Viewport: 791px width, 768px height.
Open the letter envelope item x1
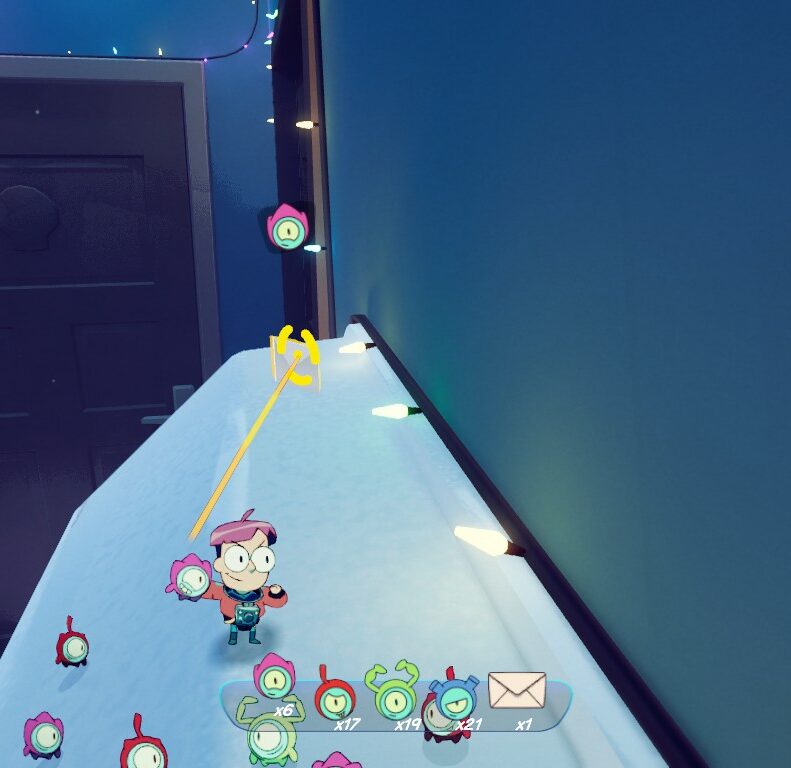click(x=517, y=691)
